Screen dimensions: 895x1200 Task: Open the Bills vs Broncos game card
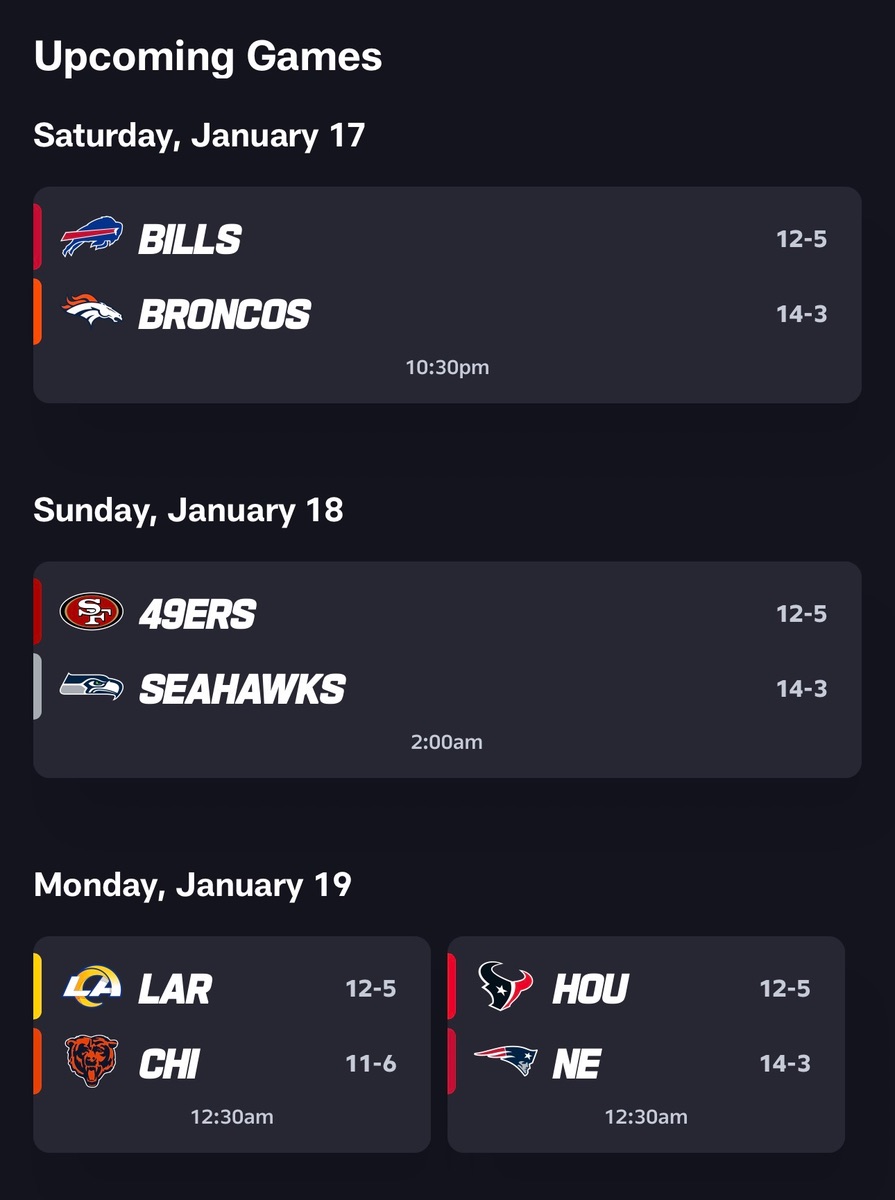point(447,295)
